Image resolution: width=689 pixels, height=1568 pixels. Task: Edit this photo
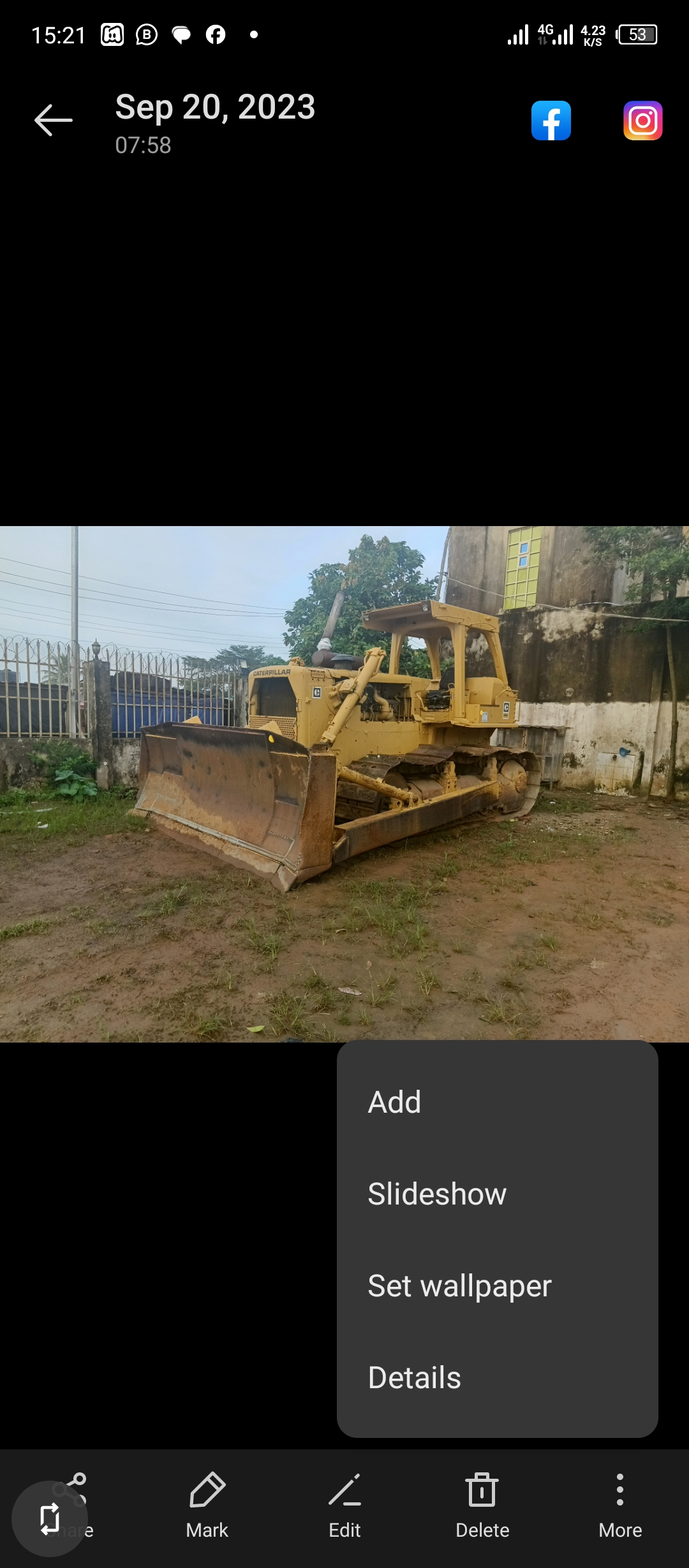[344, 1504]
